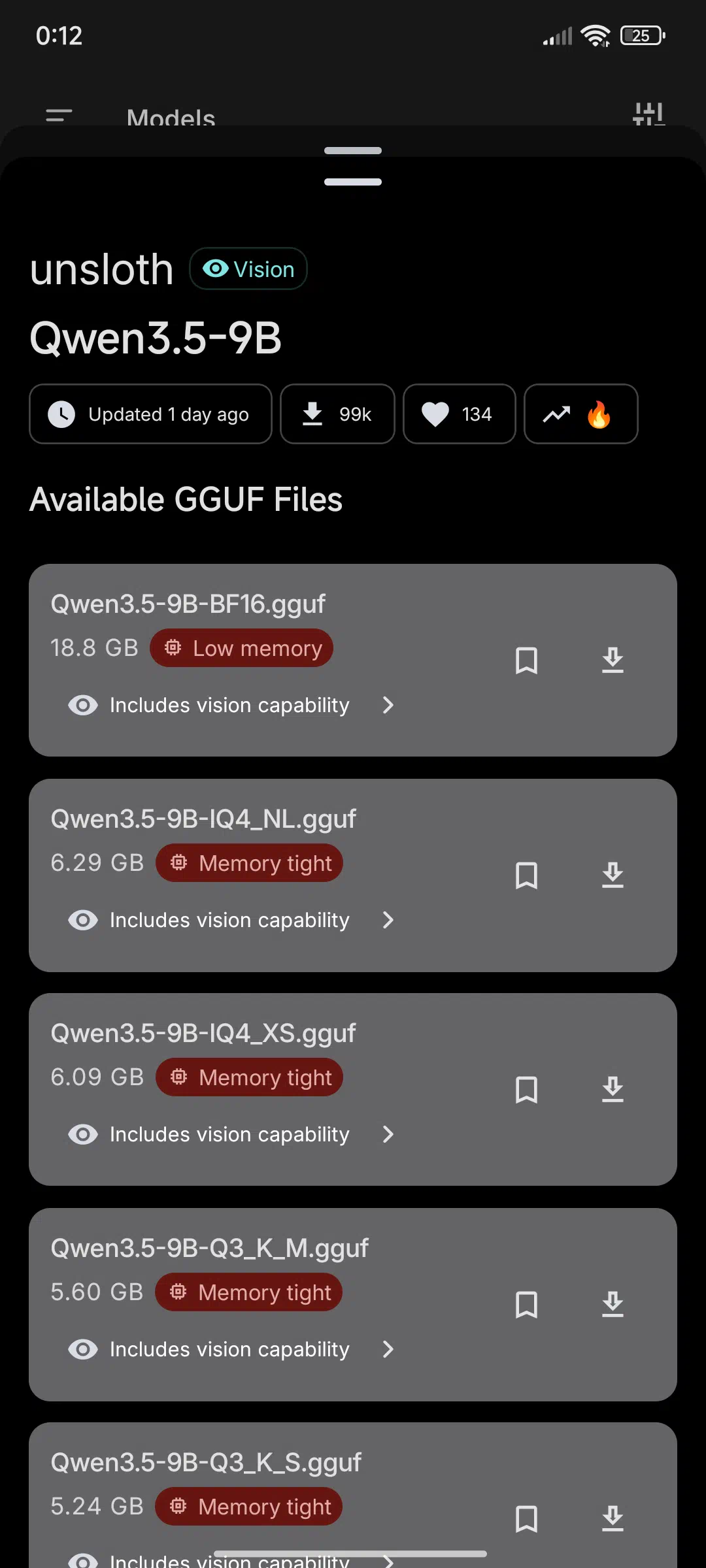Bookmark the Qwen3.5-9B-IQ4_NL.gguf file

click(526, 875)
